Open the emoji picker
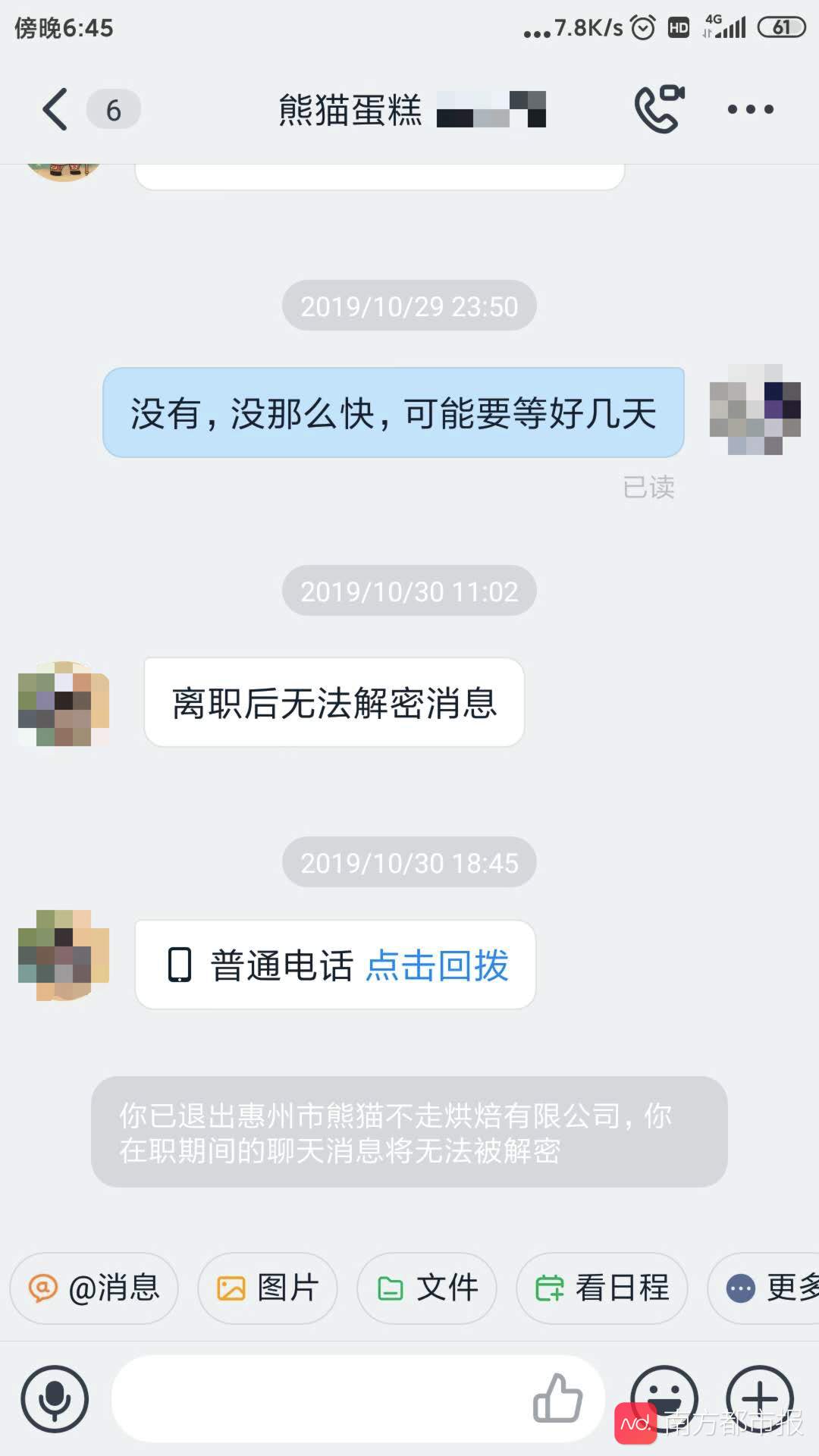Screen dimensions: 819x1456 [664, 1397]
